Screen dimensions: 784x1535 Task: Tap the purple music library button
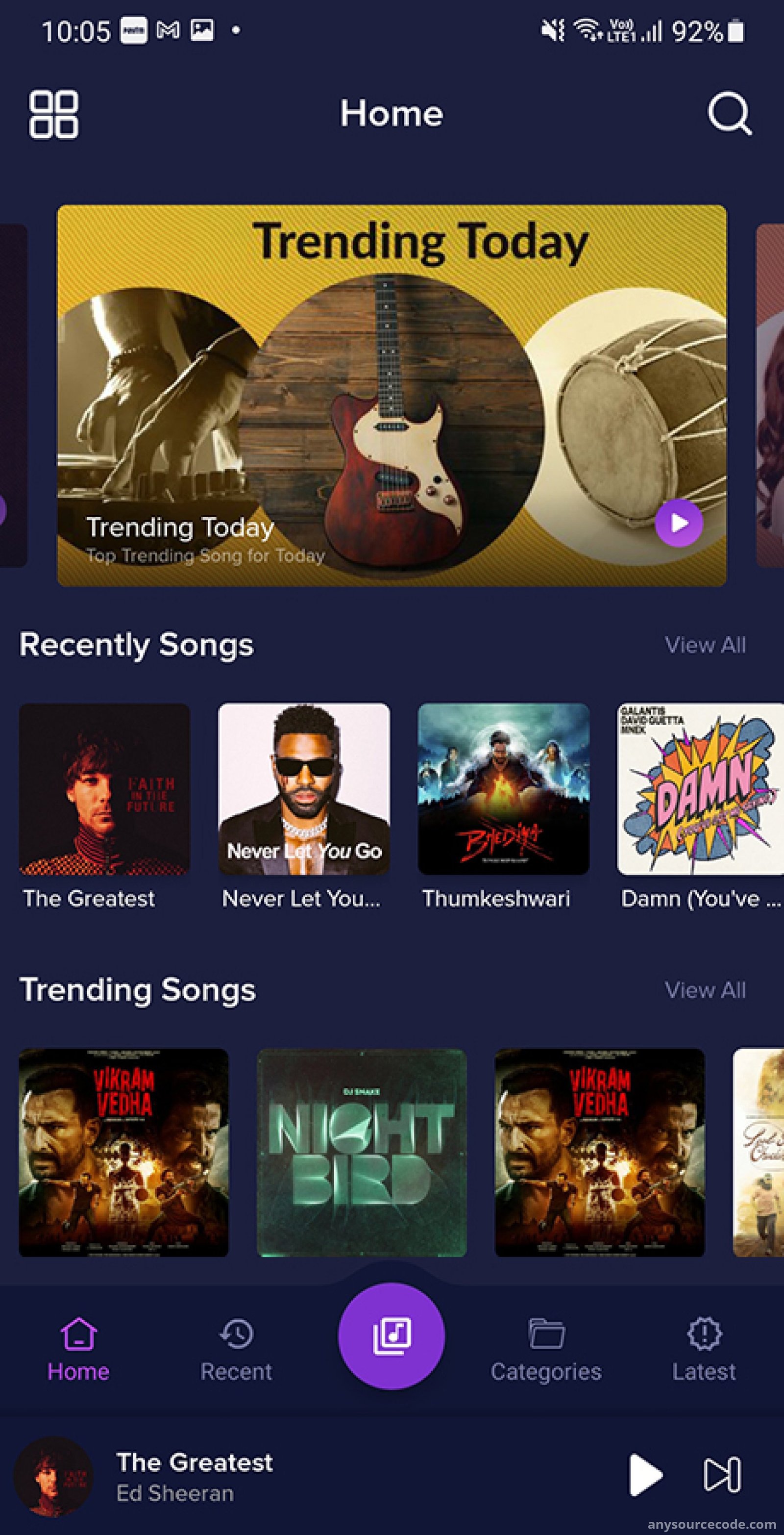click(x=392, y=1336)
